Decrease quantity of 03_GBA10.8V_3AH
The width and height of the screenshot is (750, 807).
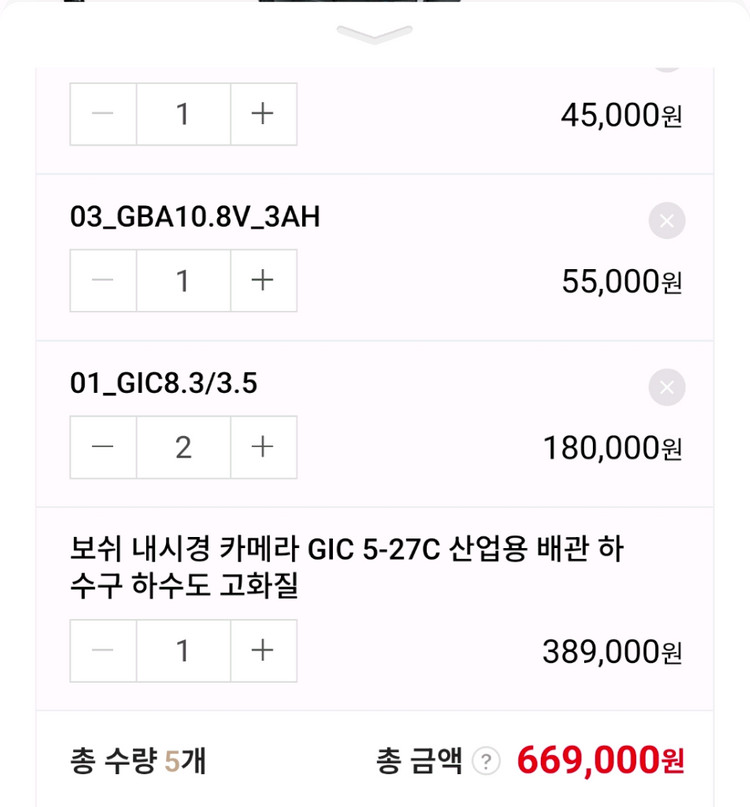101,281
